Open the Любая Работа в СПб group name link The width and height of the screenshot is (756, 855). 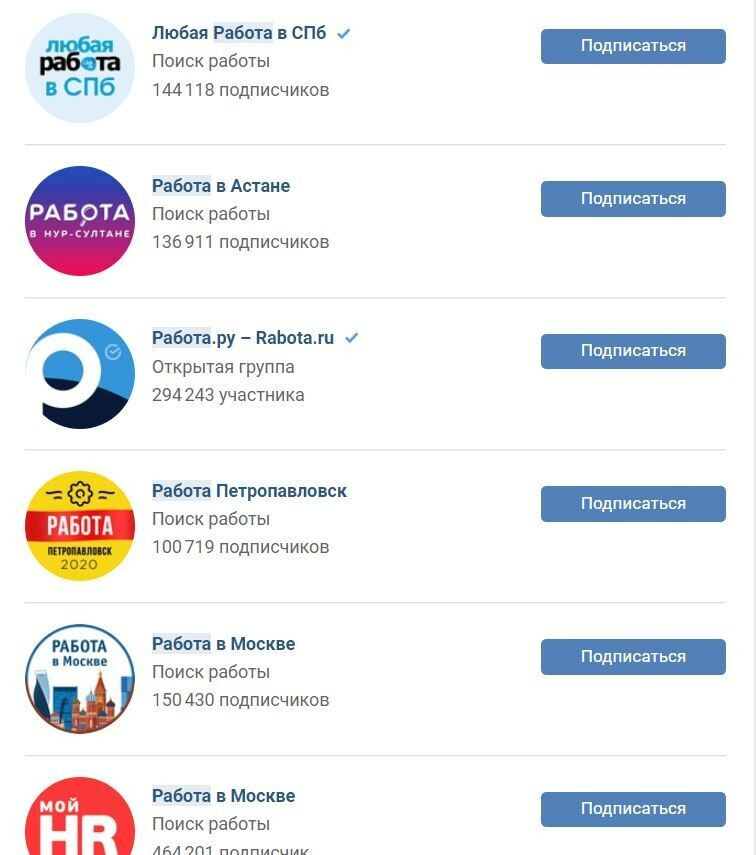tap(239, 33)
